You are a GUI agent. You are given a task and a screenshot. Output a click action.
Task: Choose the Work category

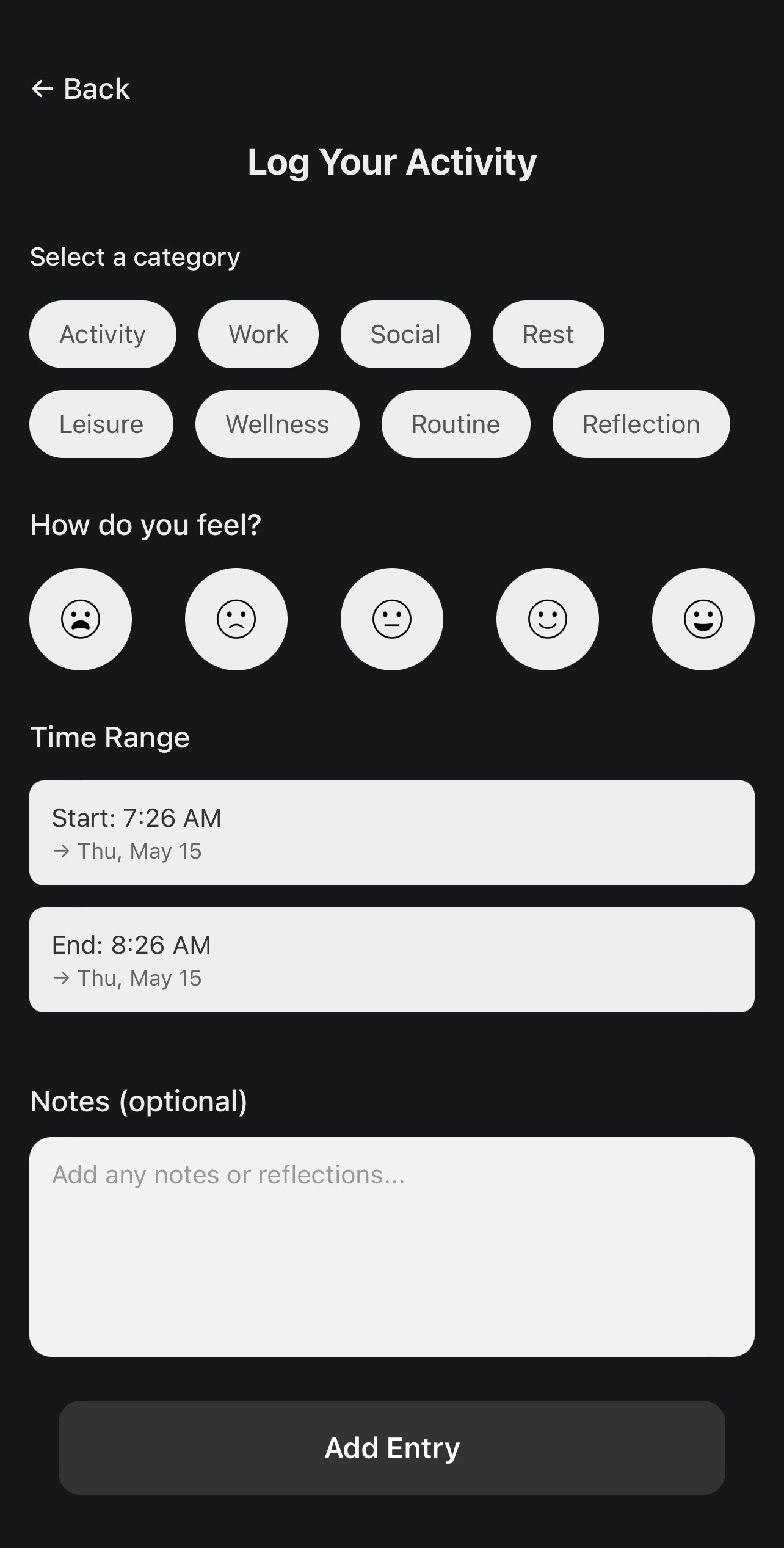pyautogui.click(x=258, y=334)
